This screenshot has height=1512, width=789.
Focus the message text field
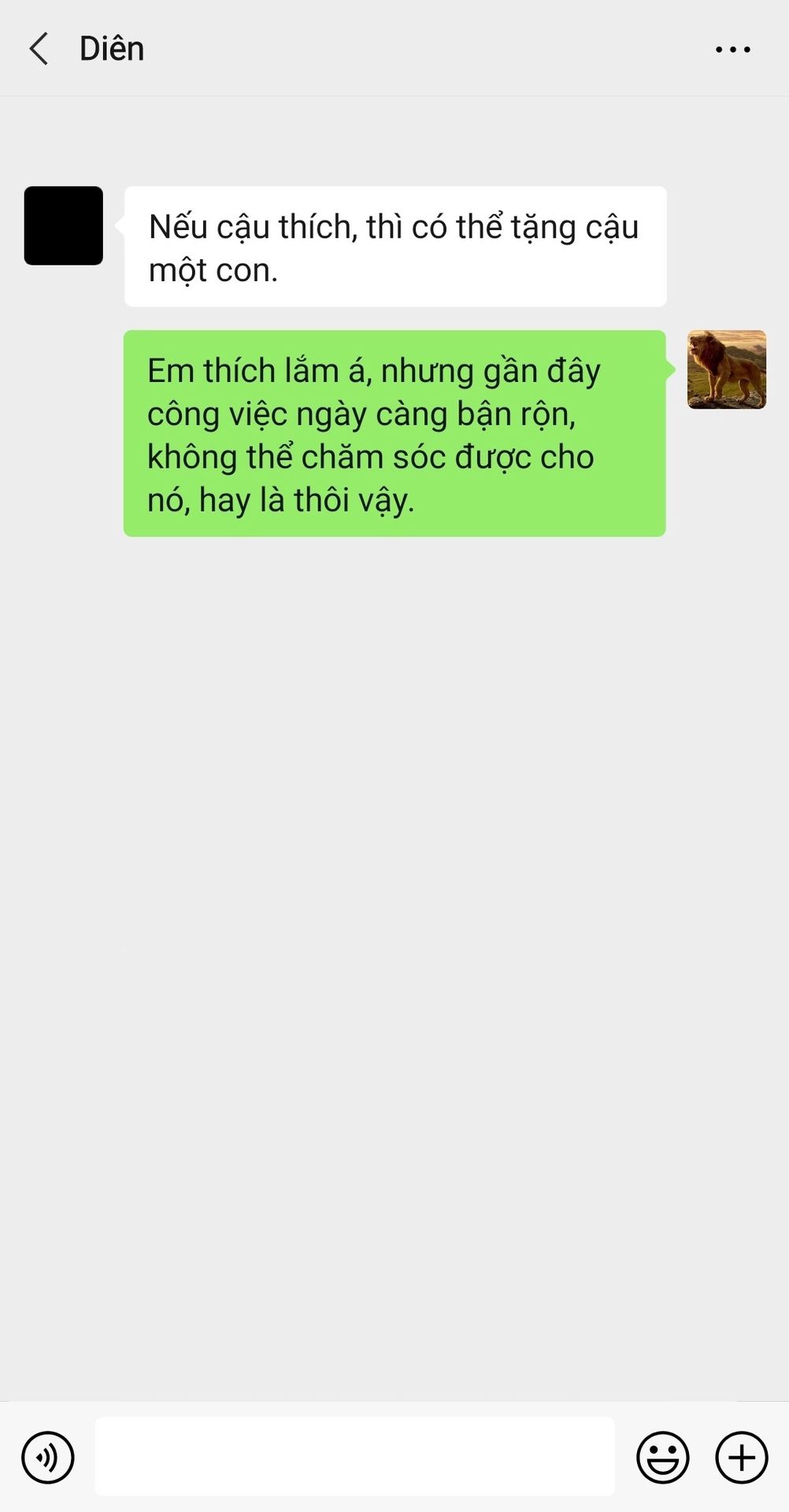pyautogui.click(x=354, y=1457)
